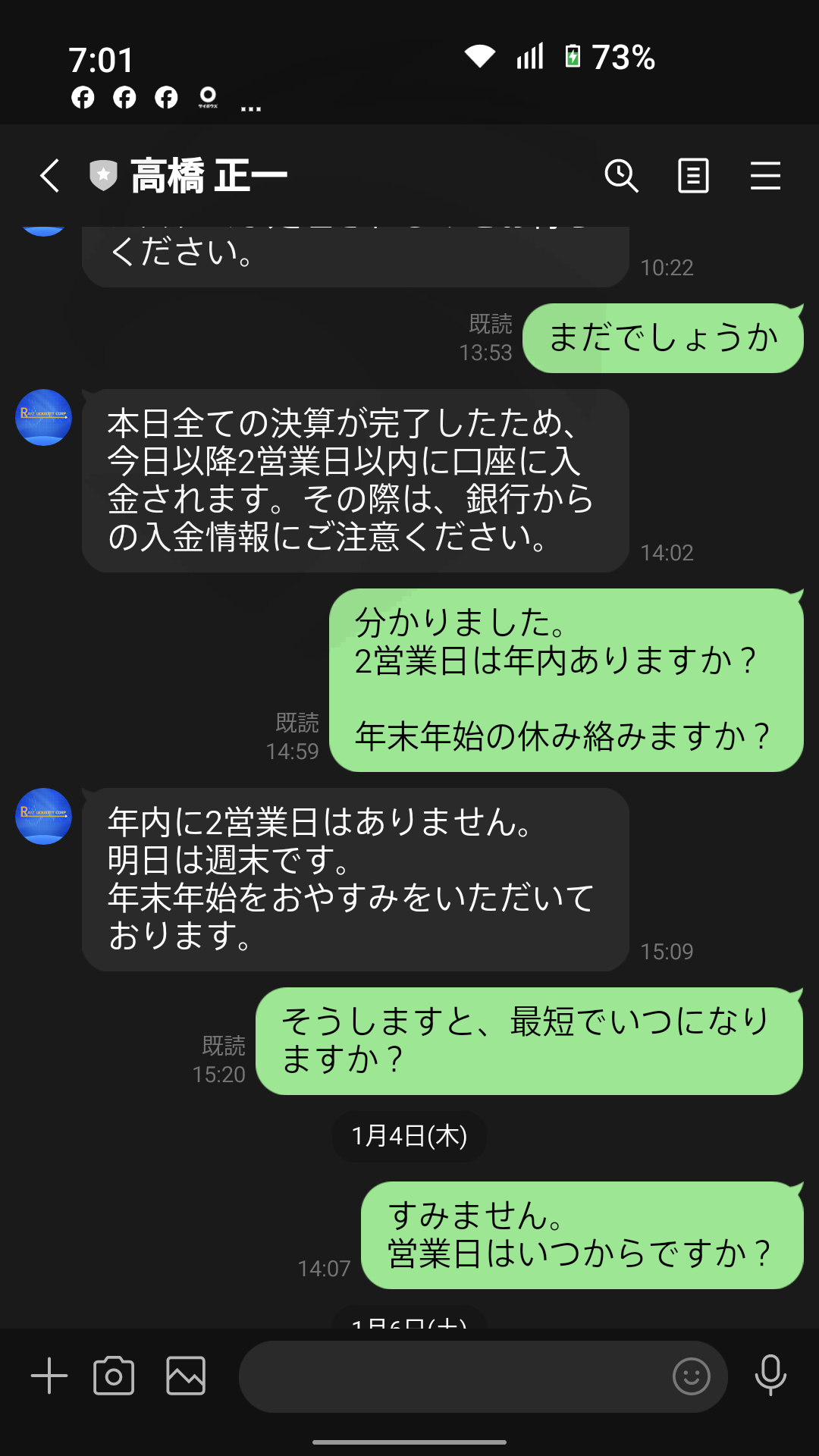Launch the camera from the chat

click(114, 1376)
